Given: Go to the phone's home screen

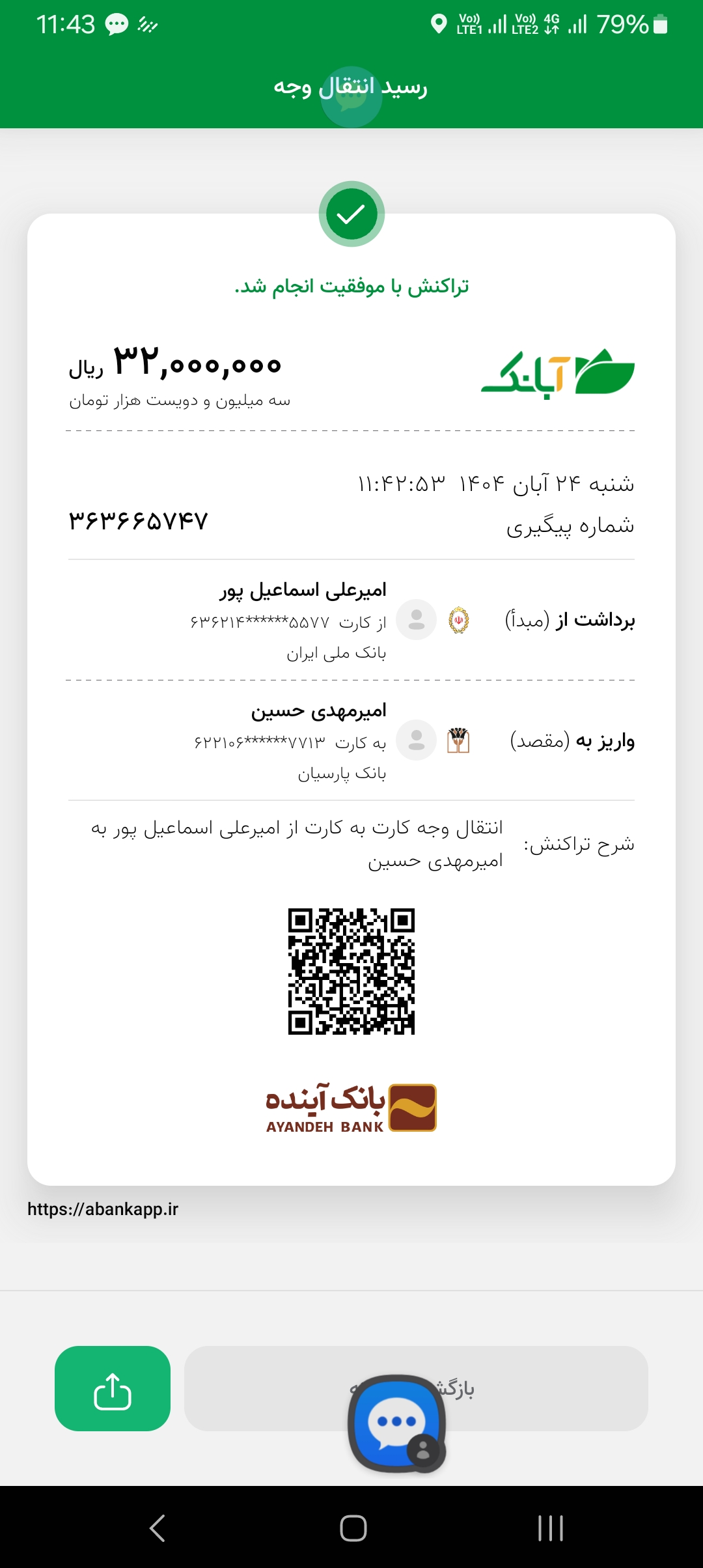Looking at the screenshot, I should 353,1528.
